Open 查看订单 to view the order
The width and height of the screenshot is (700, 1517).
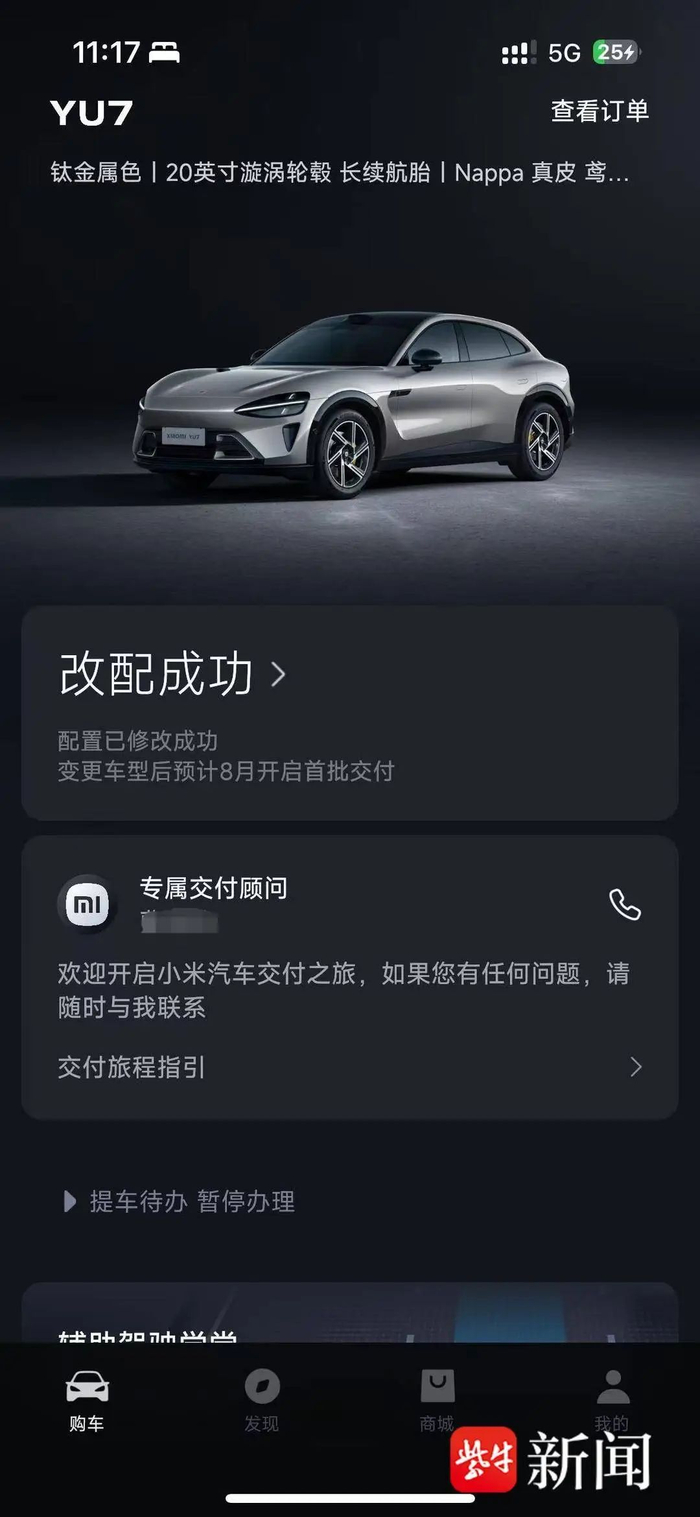tap(600, 111)
